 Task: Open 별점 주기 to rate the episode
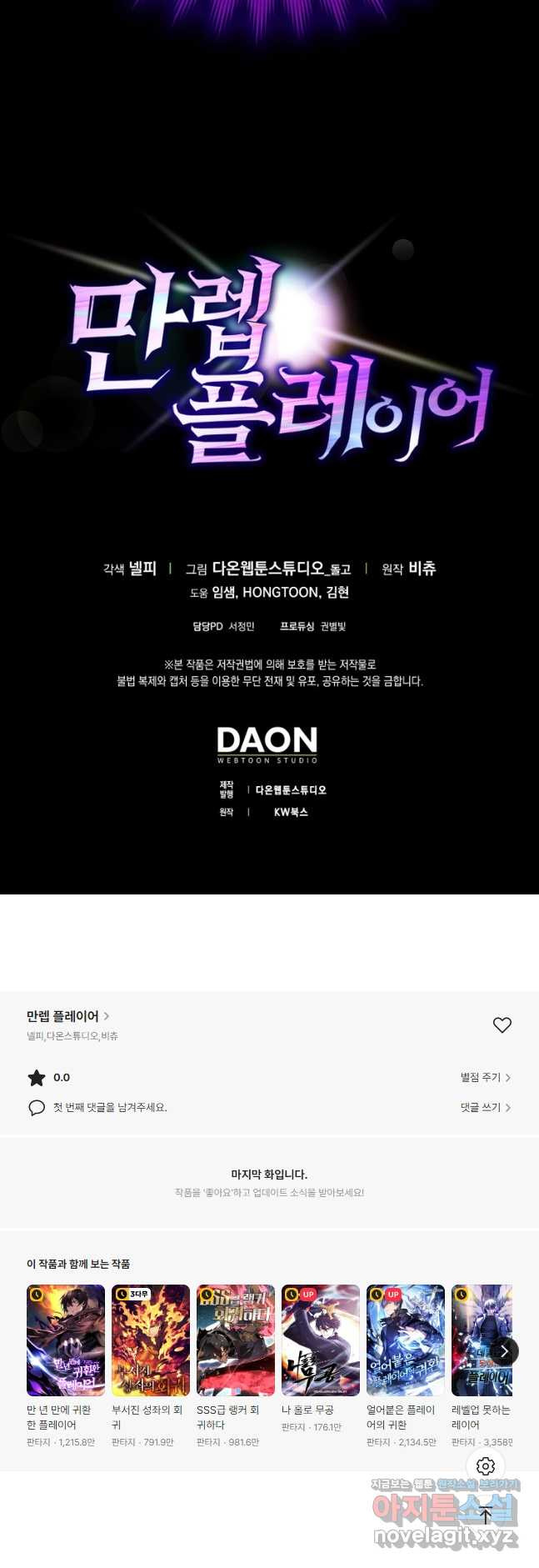[x=485, y=1077]
